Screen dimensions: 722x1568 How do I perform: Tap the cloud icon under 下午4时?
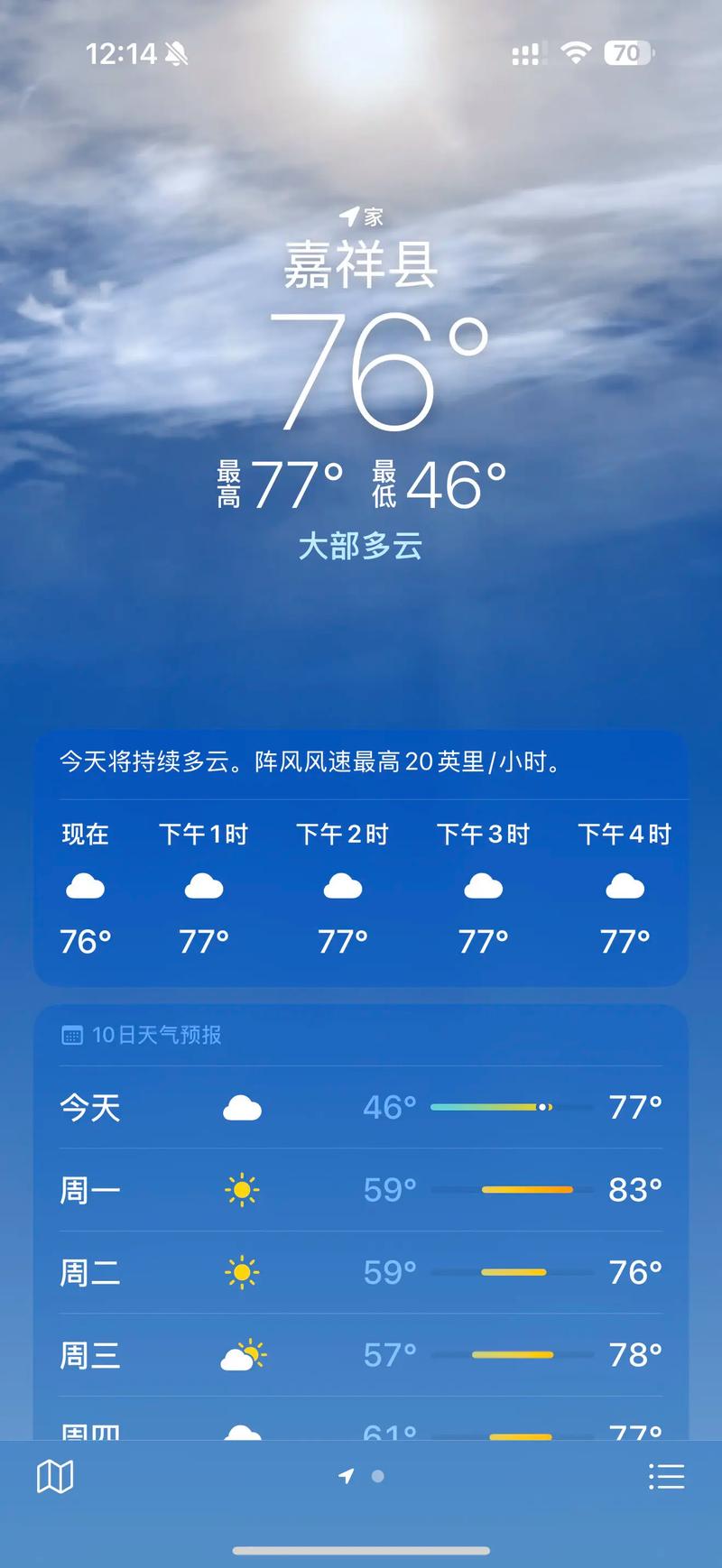(x=625, y=888)
